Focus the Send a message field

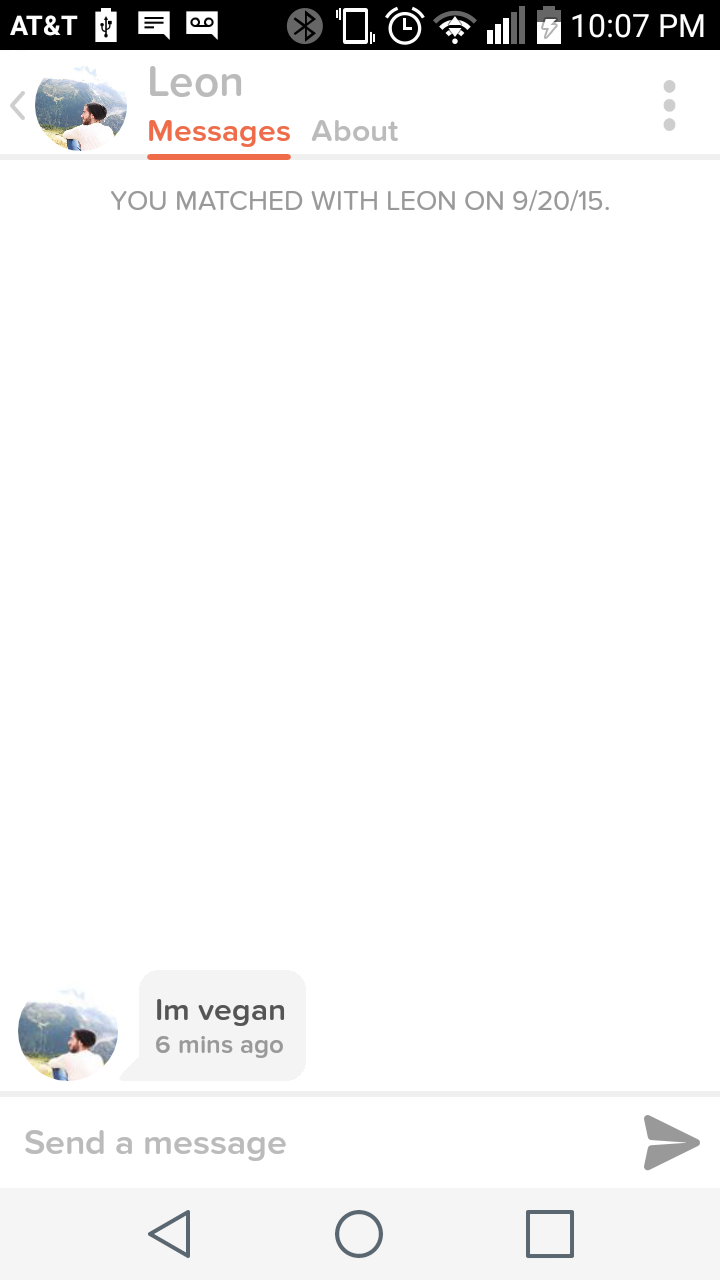coord(320,1142)
